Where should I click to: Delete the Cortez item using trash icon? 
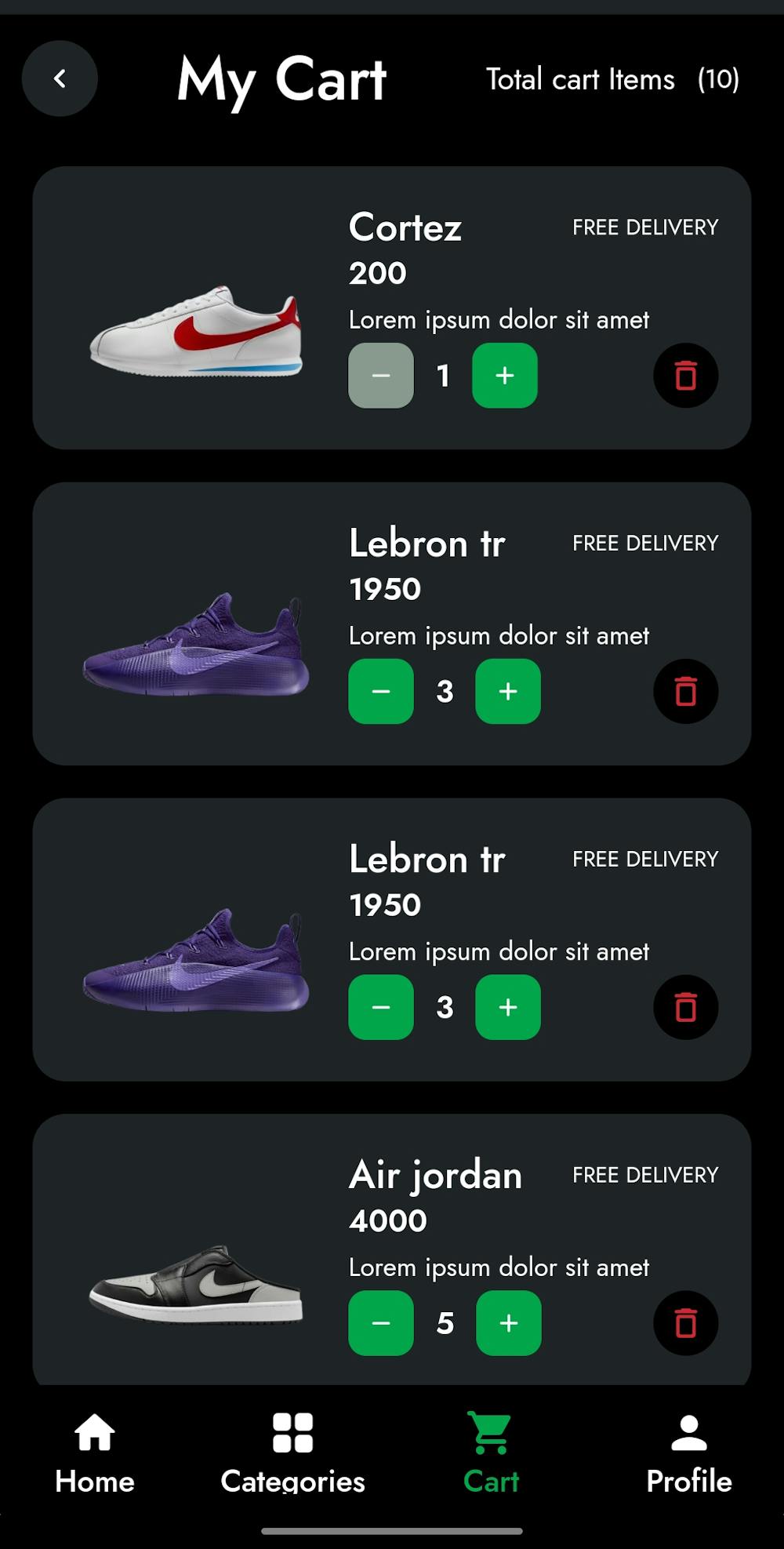point(685,375)
